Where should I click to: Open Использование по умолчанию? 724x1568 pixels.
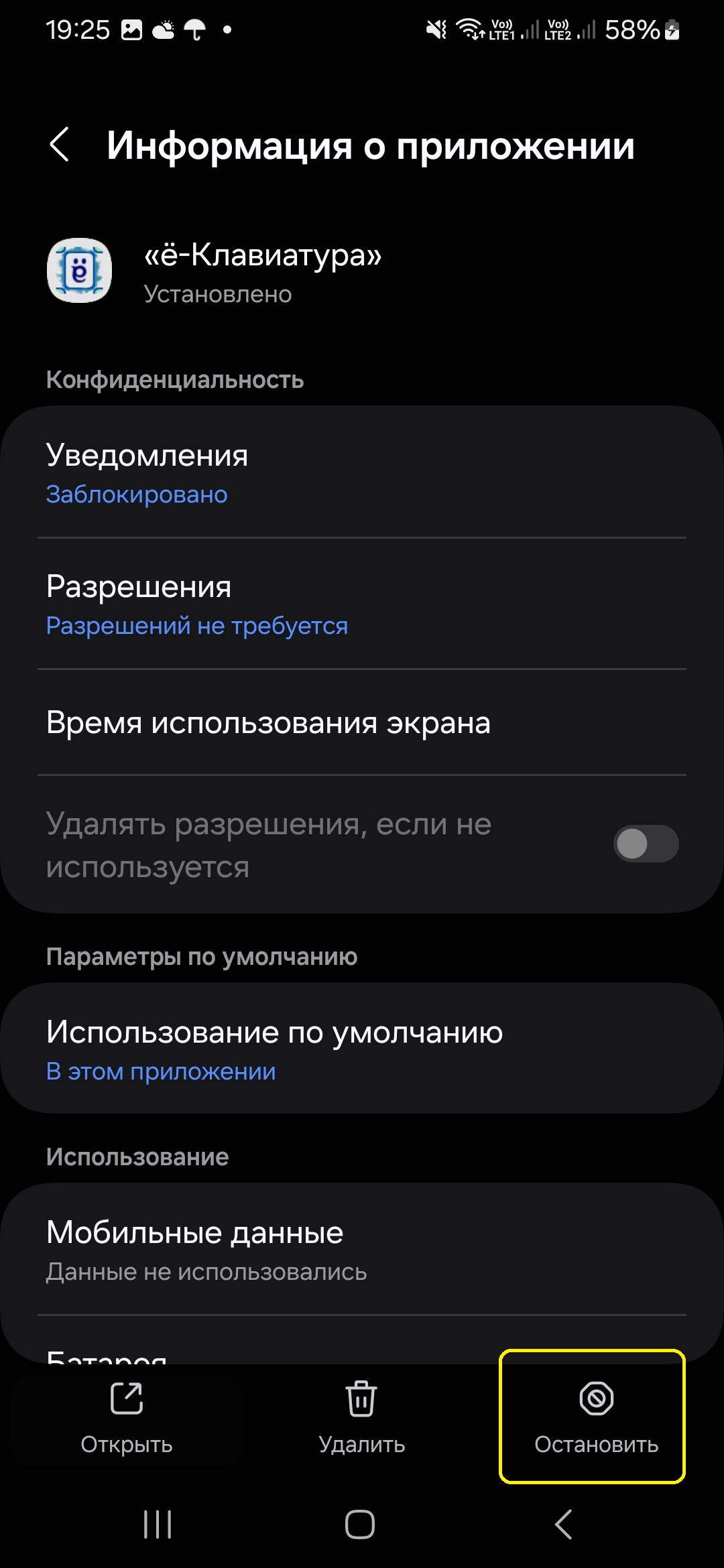point(362,1049)
